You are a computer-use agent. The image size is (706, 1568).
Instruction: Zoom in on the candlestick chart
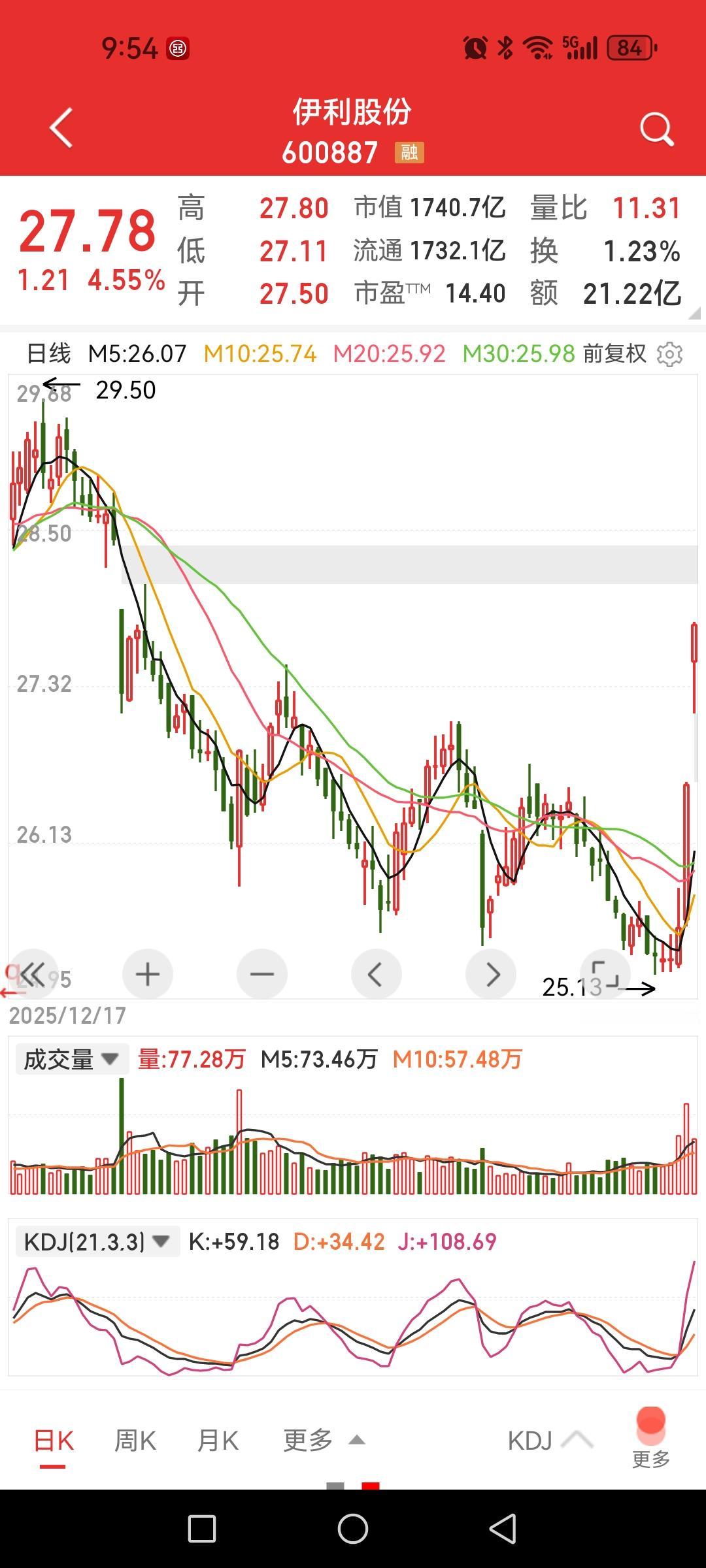tap(147, 973)
